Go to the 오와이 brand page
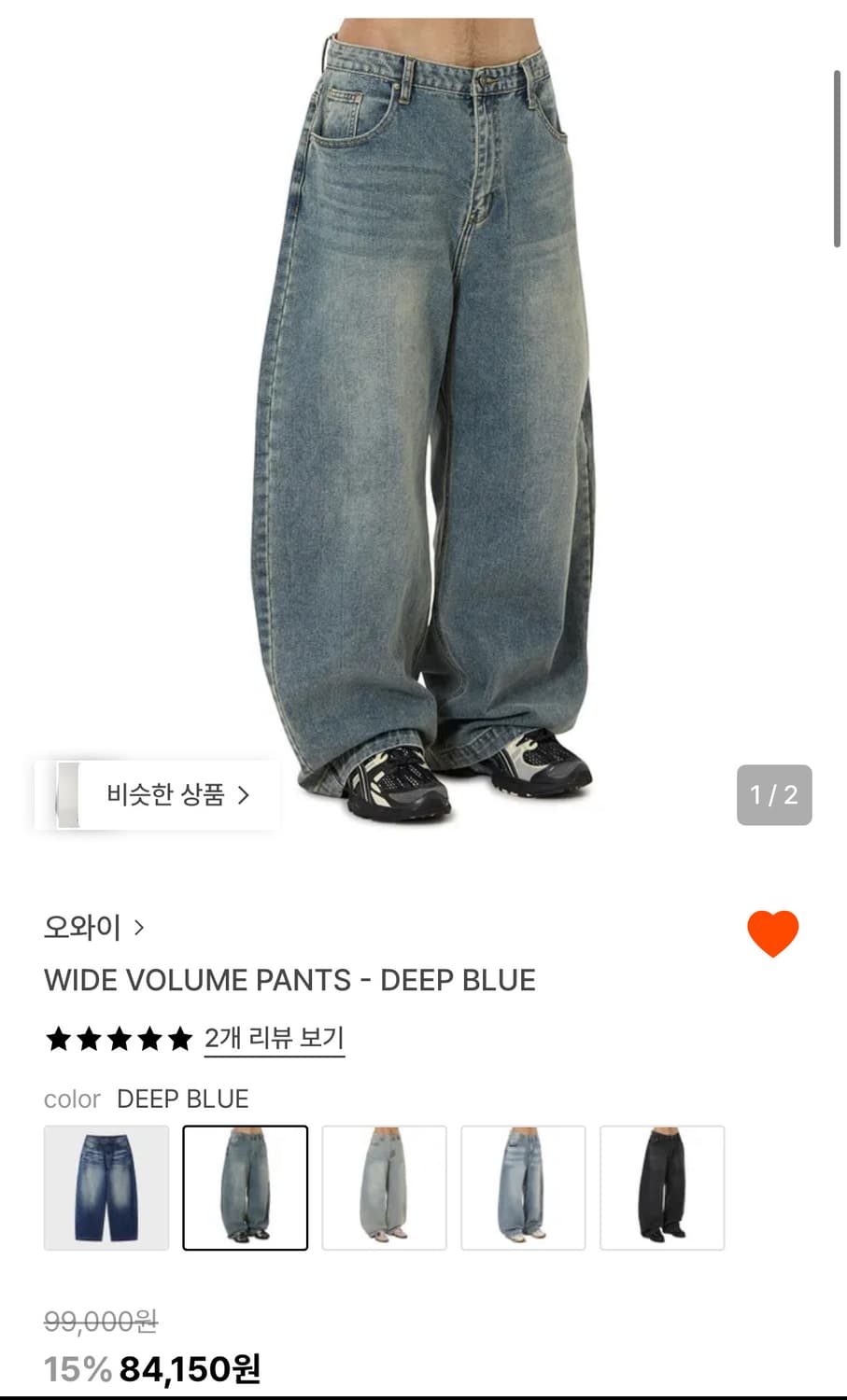This screenshot has height=1400, width=847. pos(79,927)
